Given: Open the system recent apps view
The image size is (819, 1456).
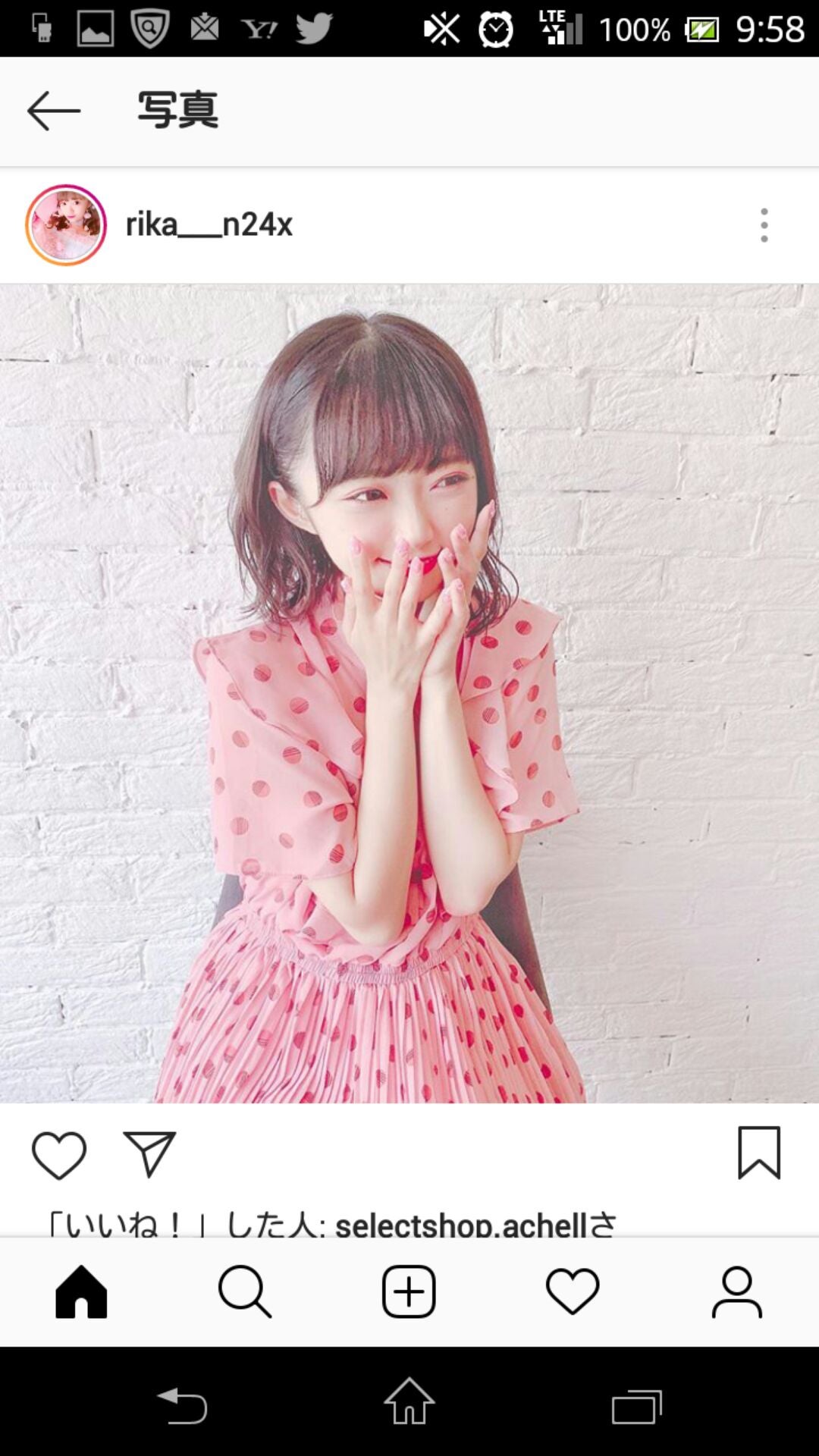Looking at the screenshot, I should coord(636,1407).
